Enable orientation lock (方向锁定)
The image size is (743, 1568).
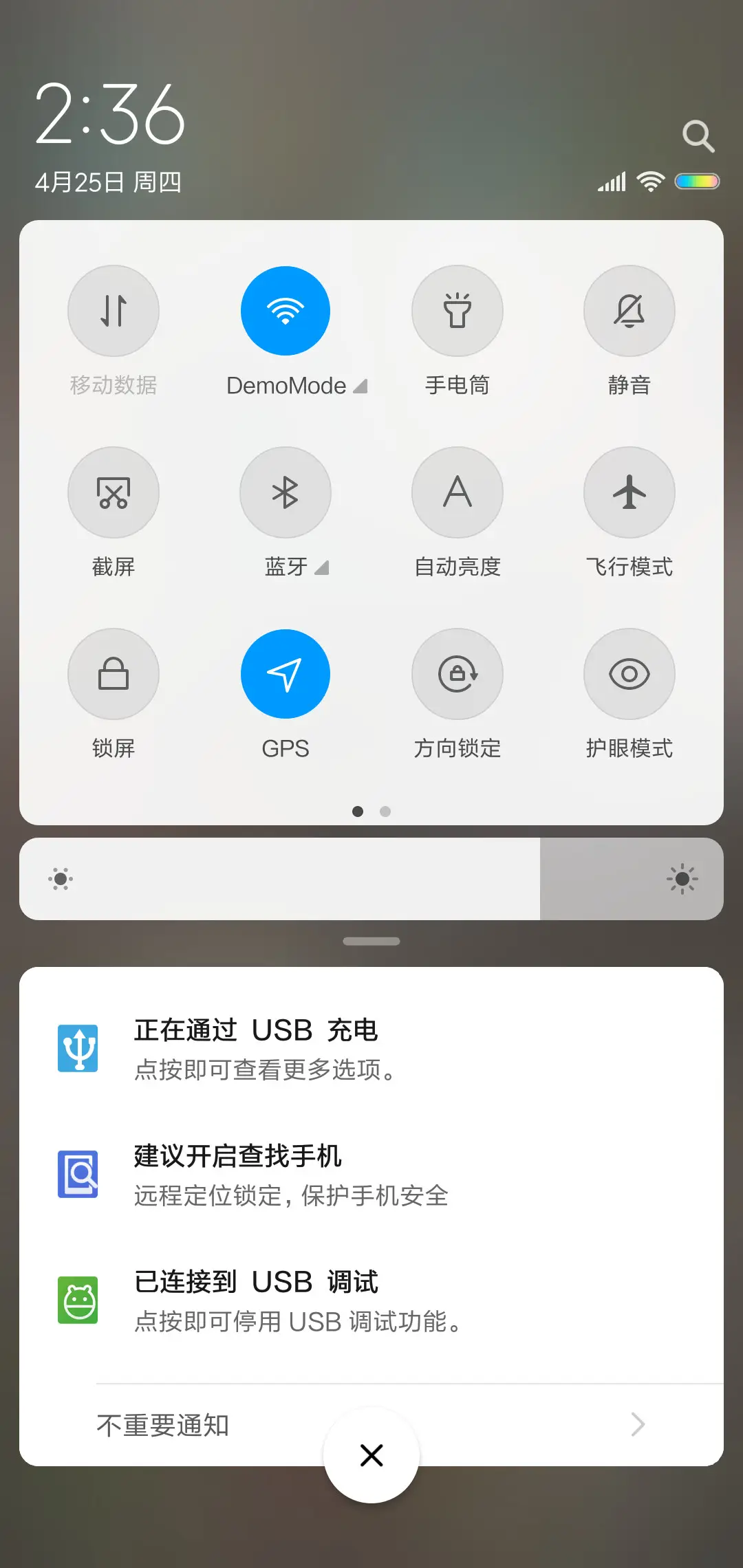[457, 674]
